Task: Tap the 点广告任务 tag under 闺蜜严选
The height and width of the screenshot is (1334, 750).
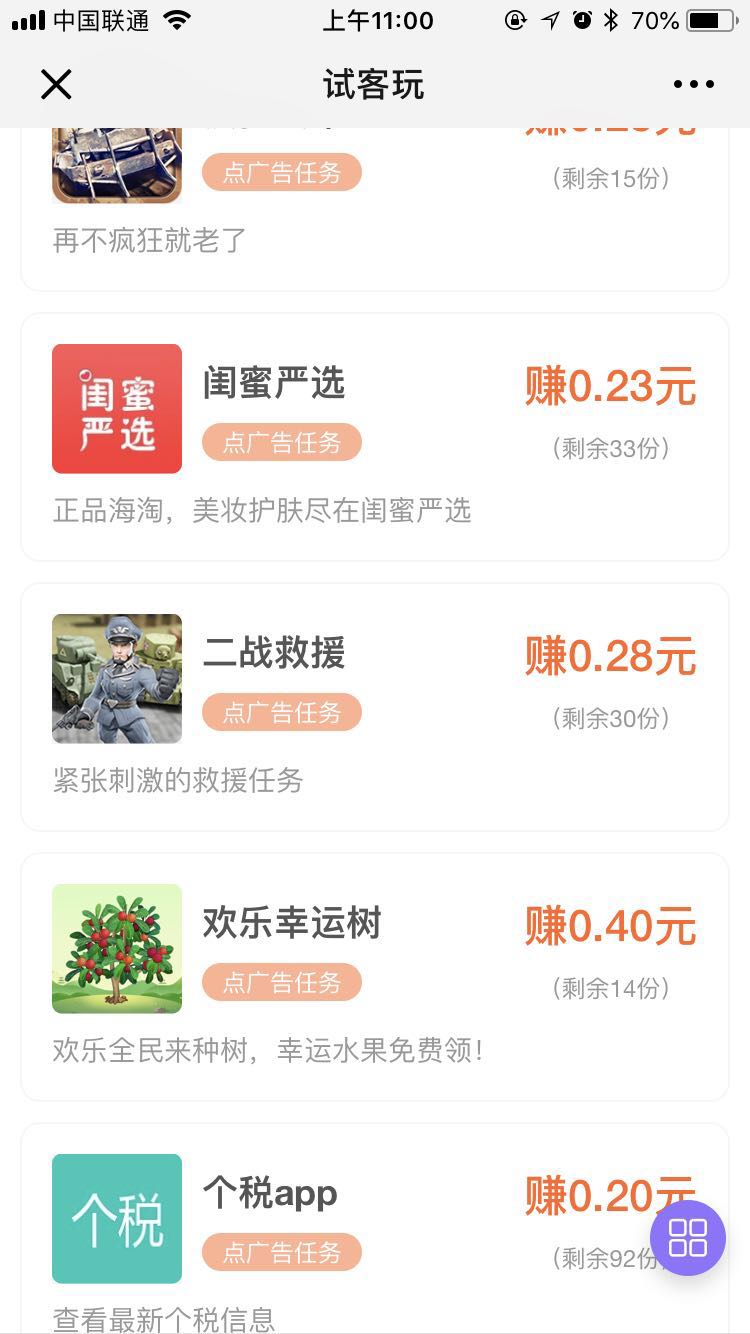Action: [x=281, y=442]
